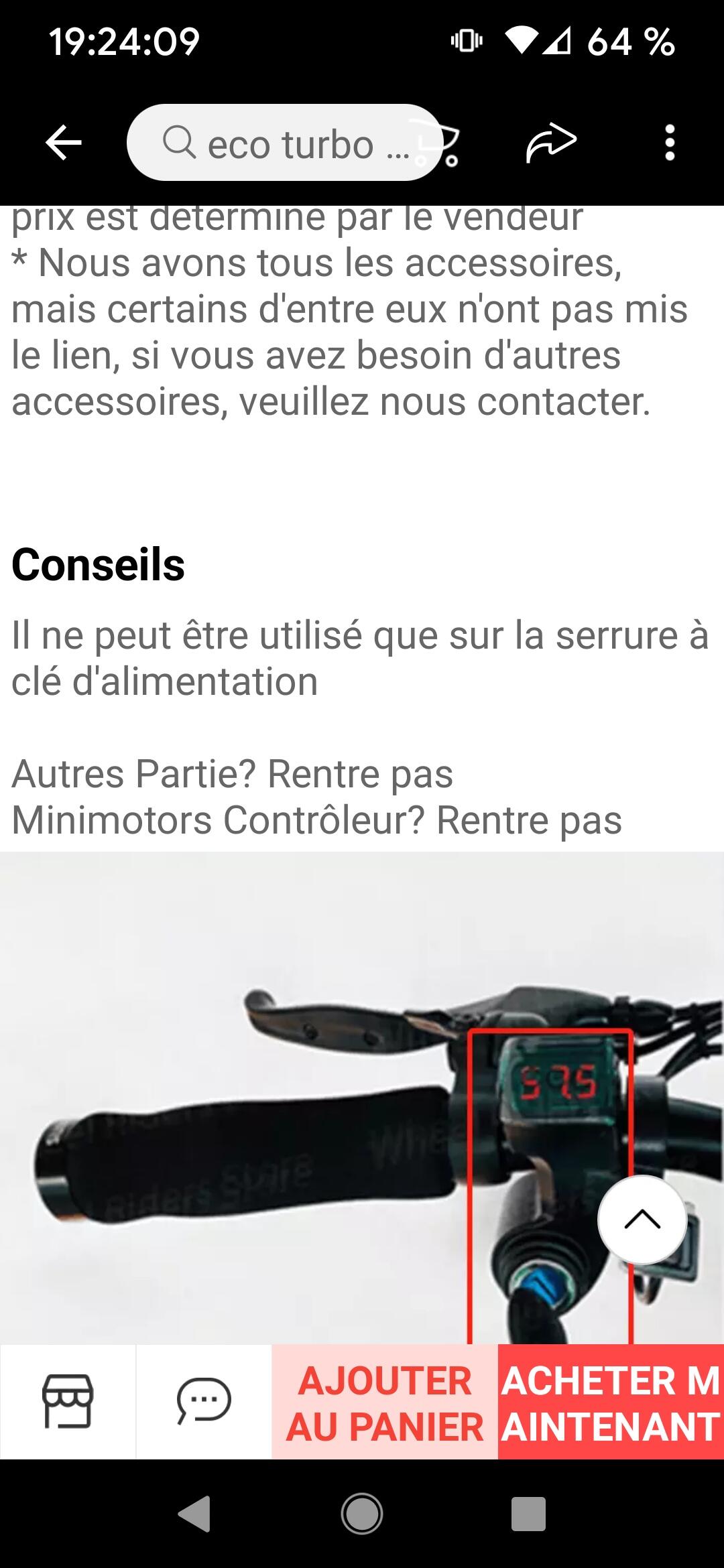The image size is (724, 1568).
Task: Return to the Android home screen
Action: pos(362,1513)
